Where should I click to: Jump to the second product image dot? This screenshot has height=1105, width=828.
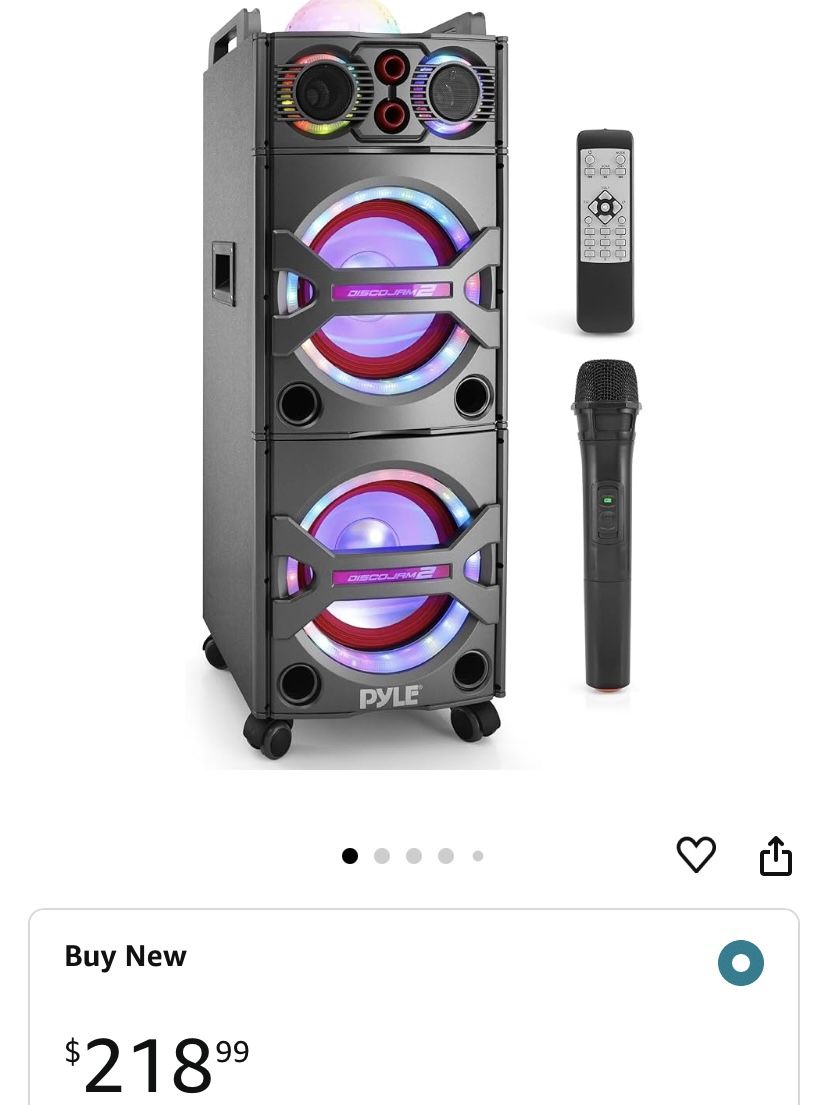click(x=382, y=856)
